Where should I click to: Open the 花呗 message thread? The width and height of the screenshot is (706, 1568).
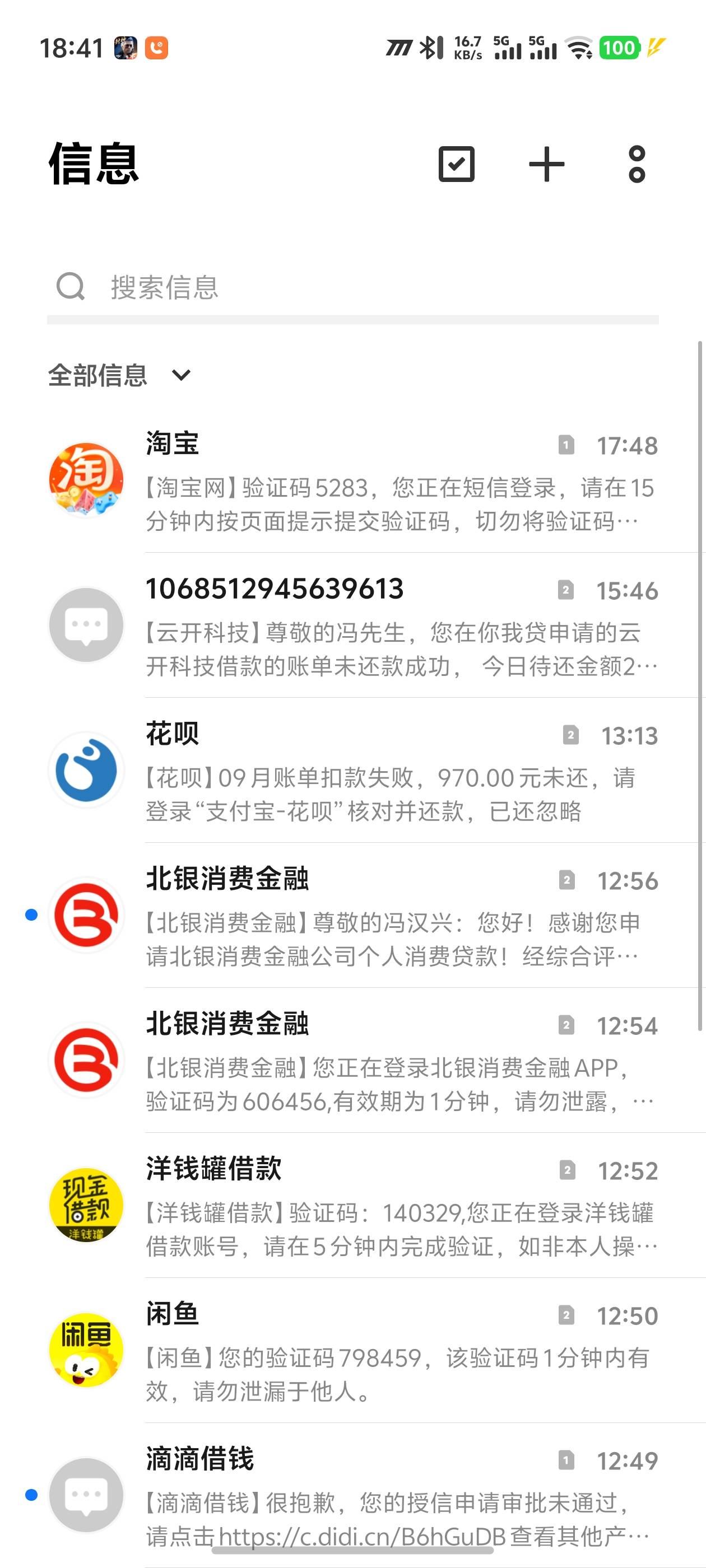pos(352,771)
